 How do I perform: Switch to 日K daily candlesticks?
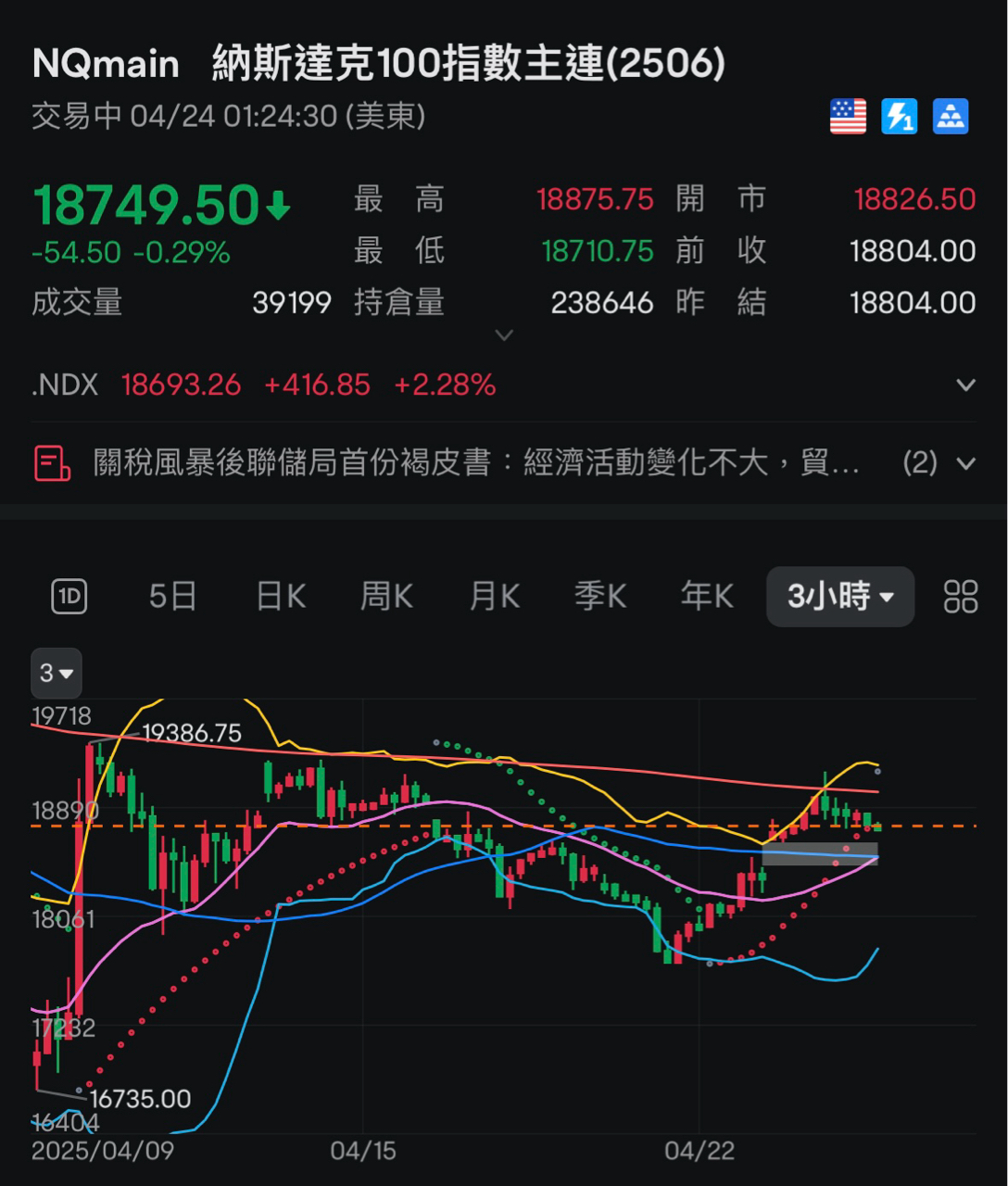281,597
